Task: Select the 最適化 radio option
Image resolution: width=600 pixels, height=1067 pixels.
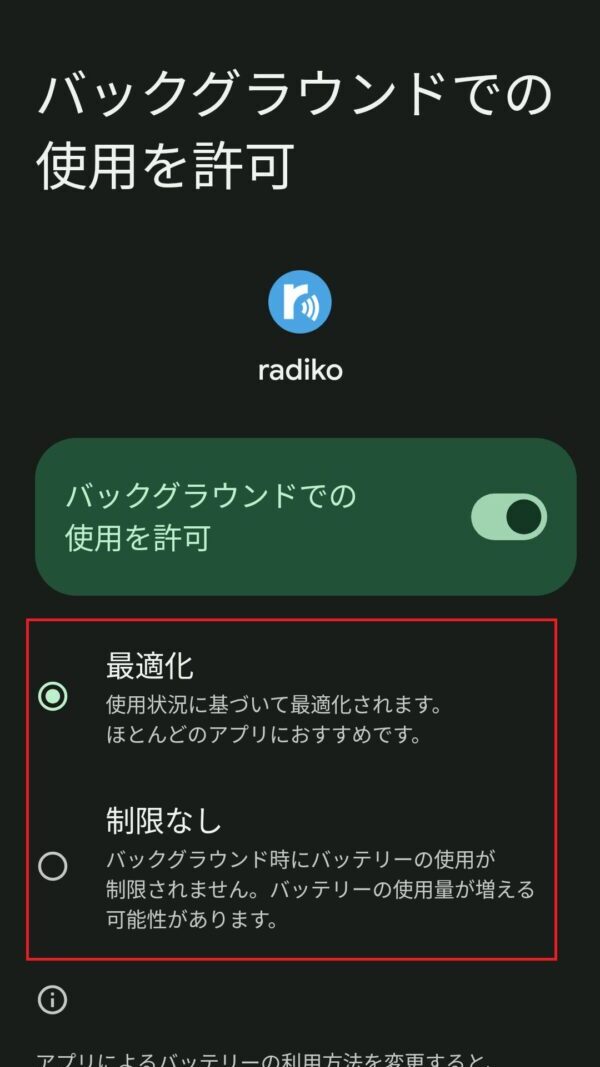Action: (x=52, y=696)
